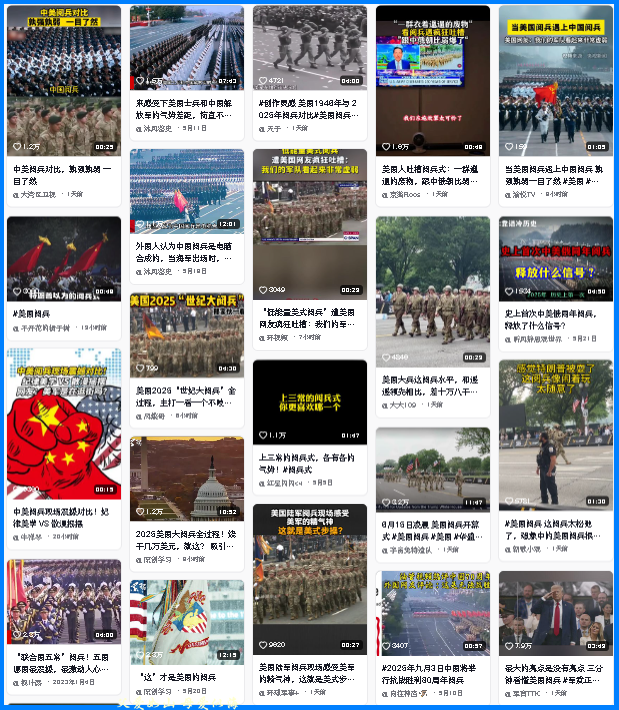Open '6月15日凌晨 美国阅兵开幕式' video
The width and height of the screenshot is (619, 710).
coord(432,468)
